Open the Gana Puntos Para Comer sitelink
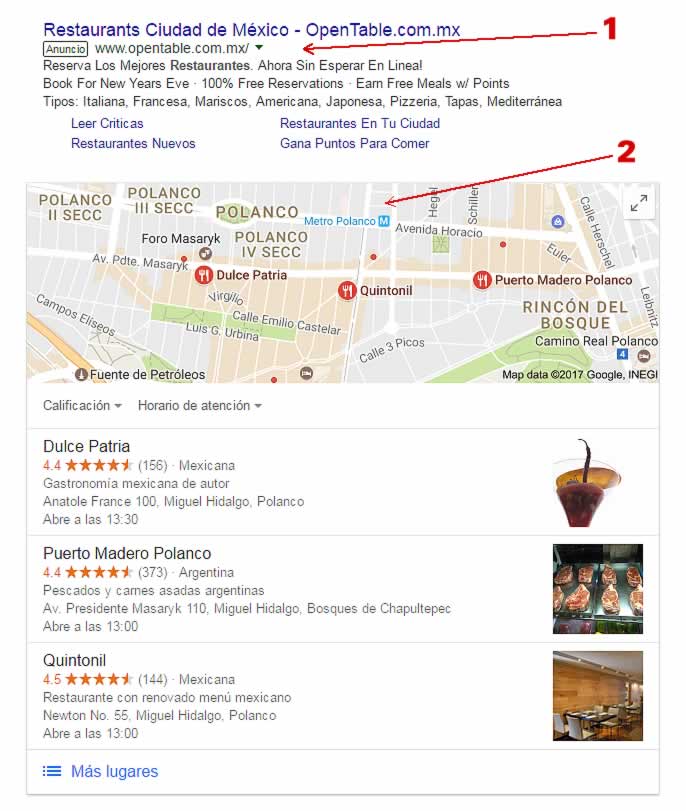686x811 pixels. [x=354, y=144]
